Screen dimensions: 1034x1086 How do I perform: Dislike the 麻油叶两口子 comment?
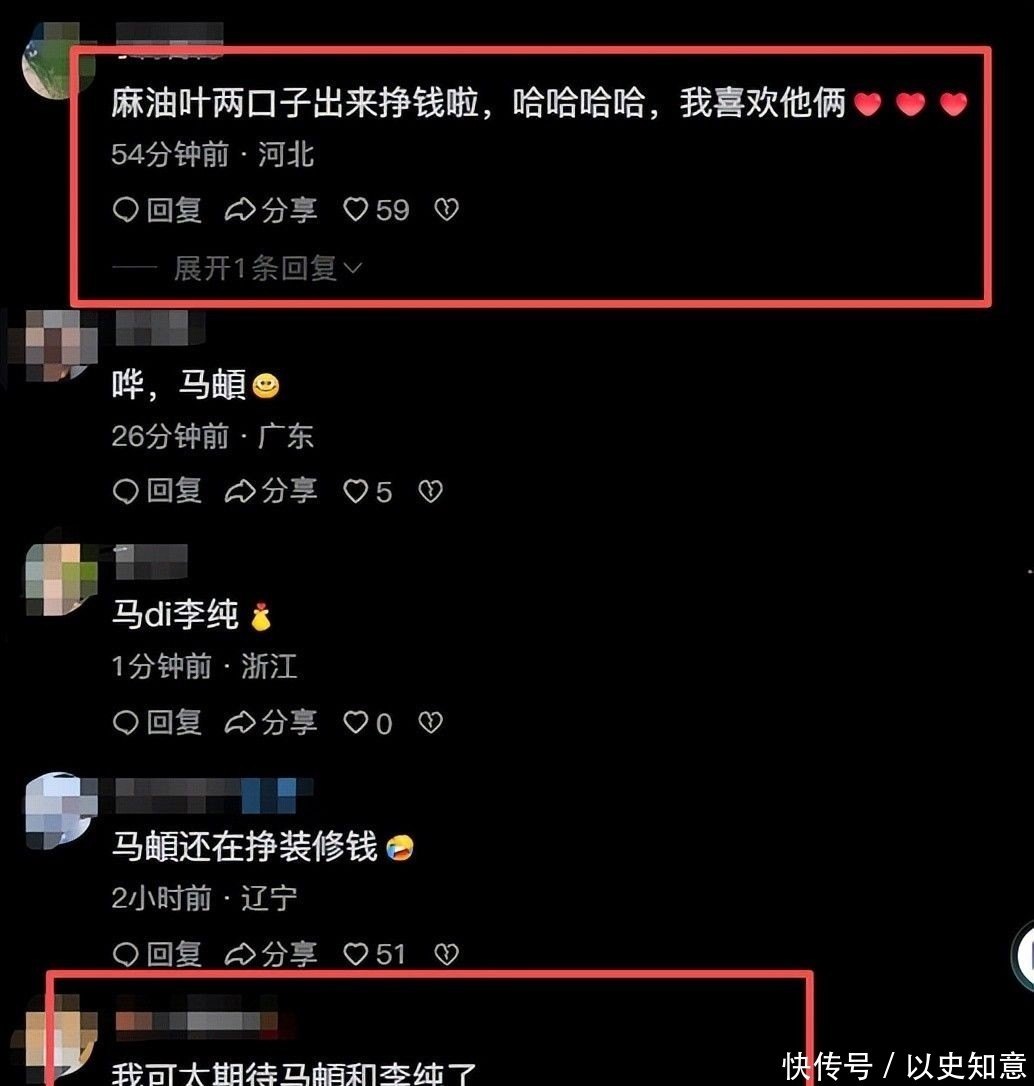tap(446, 210)
